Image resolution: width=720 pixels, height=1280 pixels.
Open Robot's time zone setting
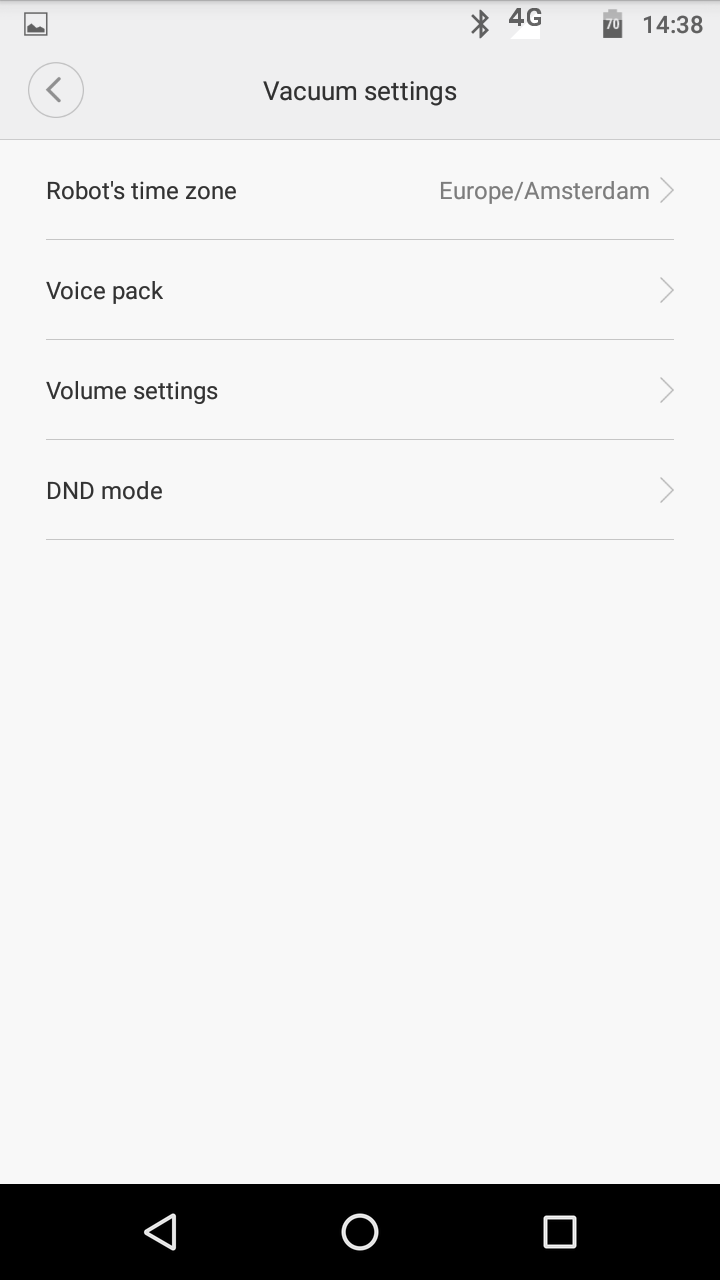tap(360, 190)
